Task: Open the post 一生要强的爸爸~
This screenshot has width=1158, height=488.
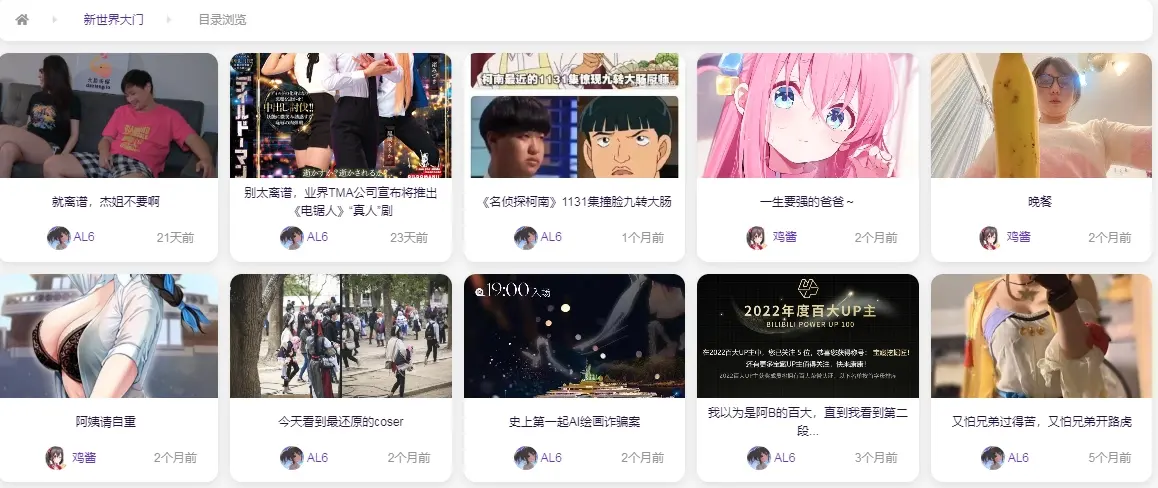Action: [806, 201]
